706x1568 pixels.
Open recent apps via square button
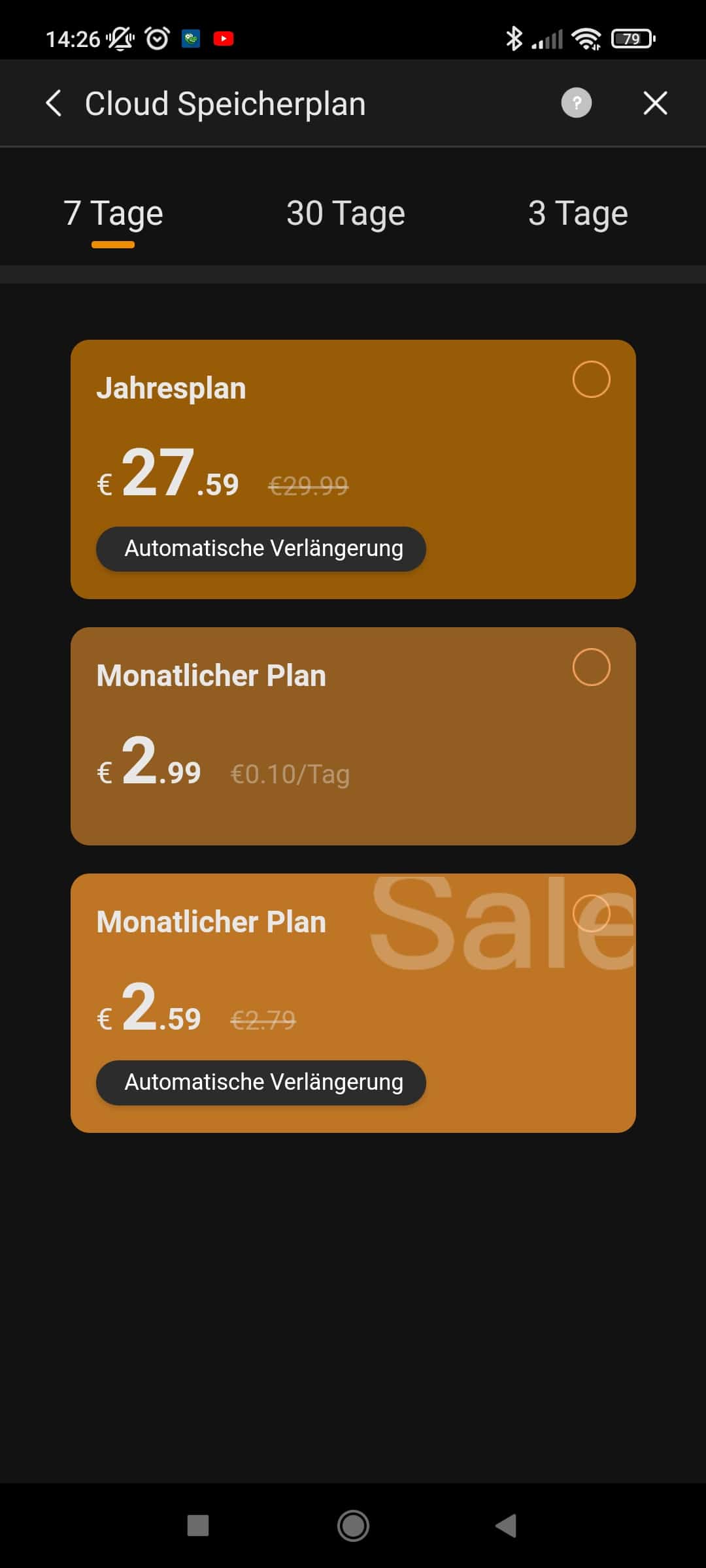pyautogui.click(x=198, y=1526)
